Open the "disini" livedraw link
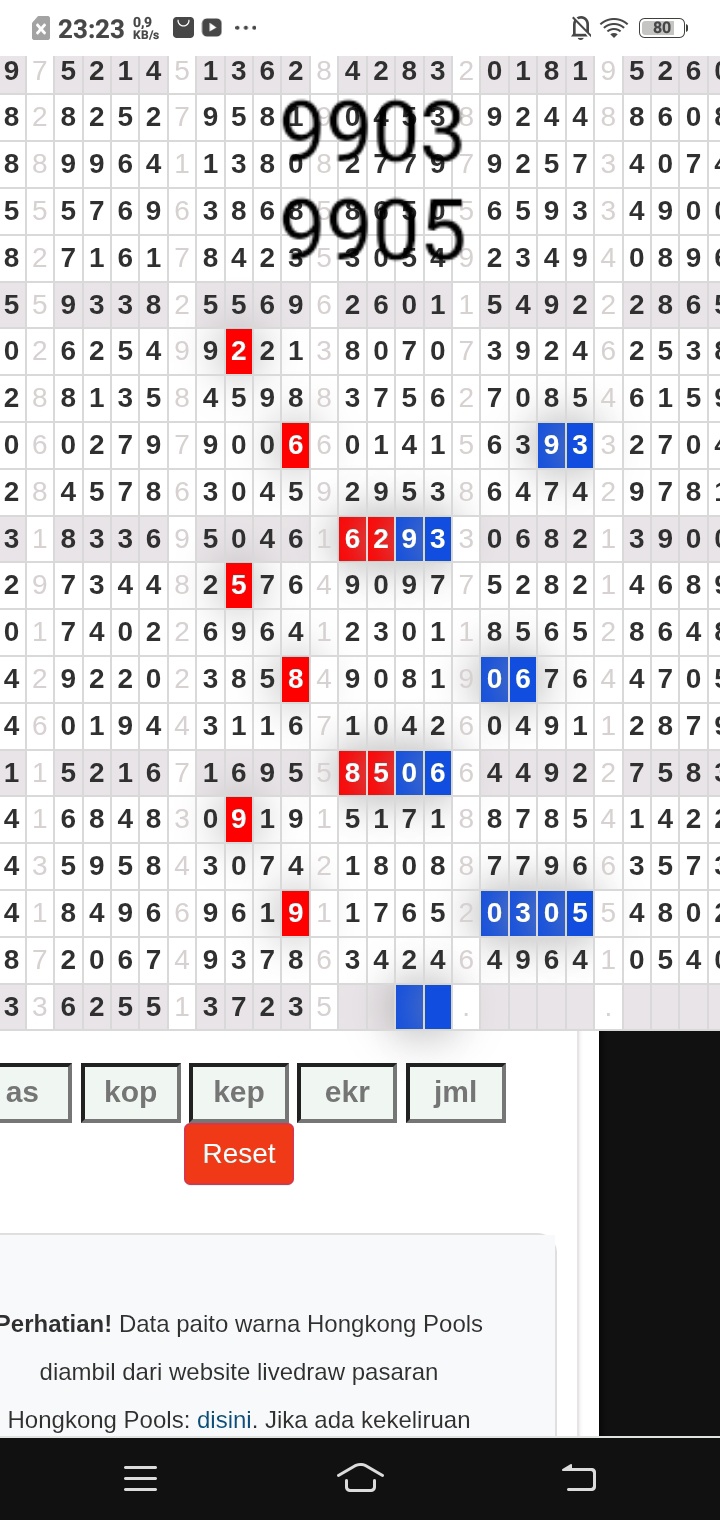720x1520 pixels. (224, 1419)
